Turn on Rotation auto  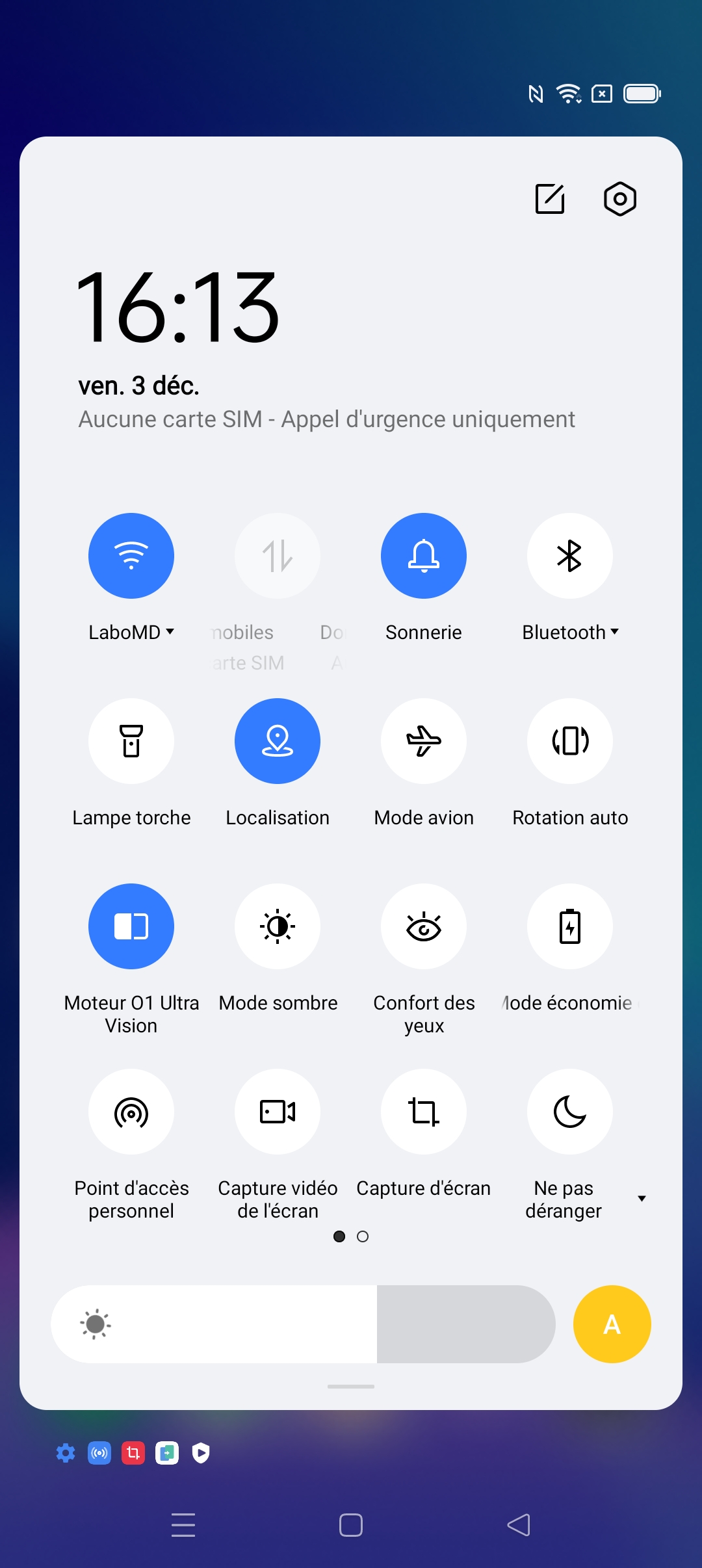(570, 741)
